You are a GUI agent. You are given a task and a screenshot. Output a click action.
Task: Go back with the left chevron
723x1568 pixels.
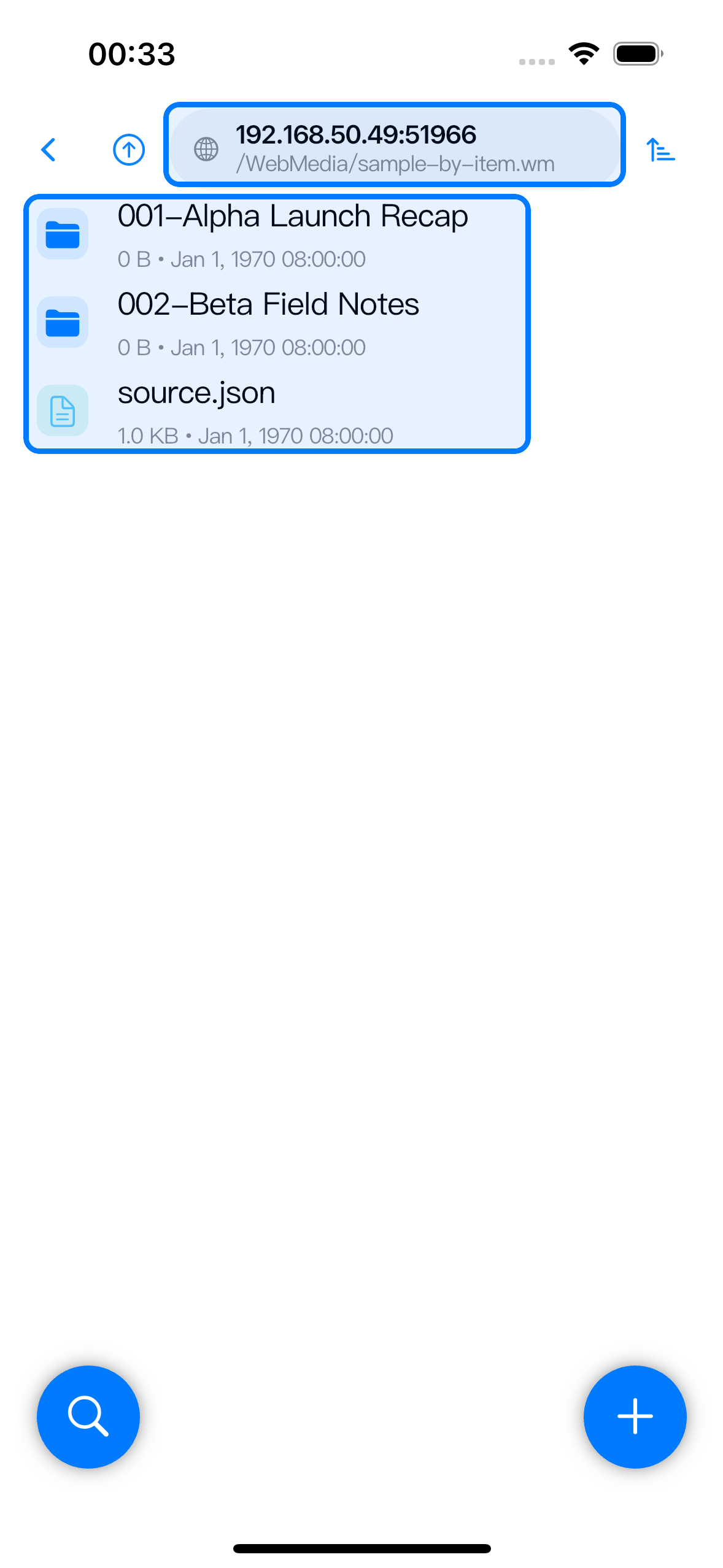[48, 150]
